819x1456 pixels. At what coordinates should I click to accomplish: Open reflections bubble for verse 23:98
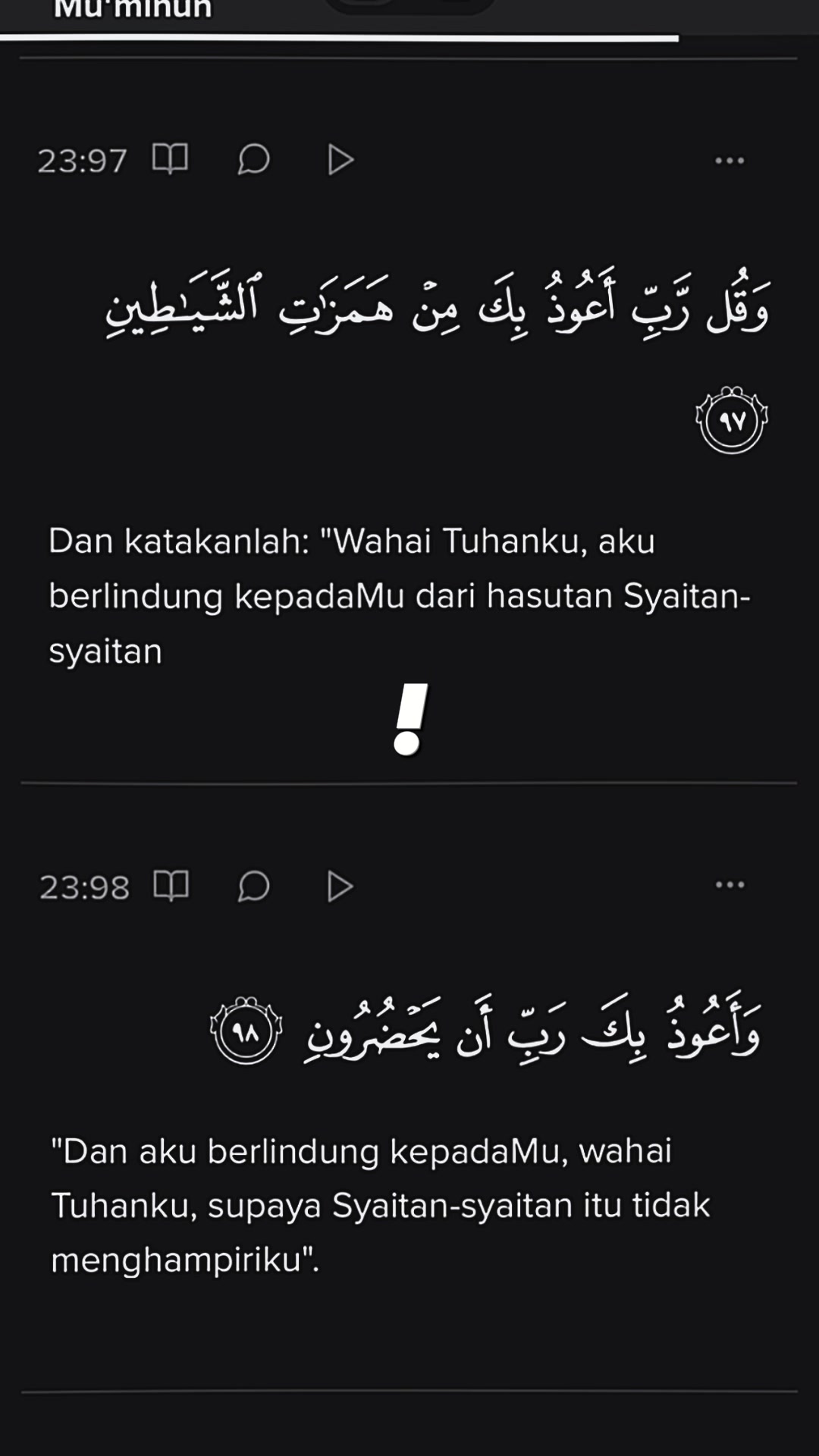coord(254,886)
